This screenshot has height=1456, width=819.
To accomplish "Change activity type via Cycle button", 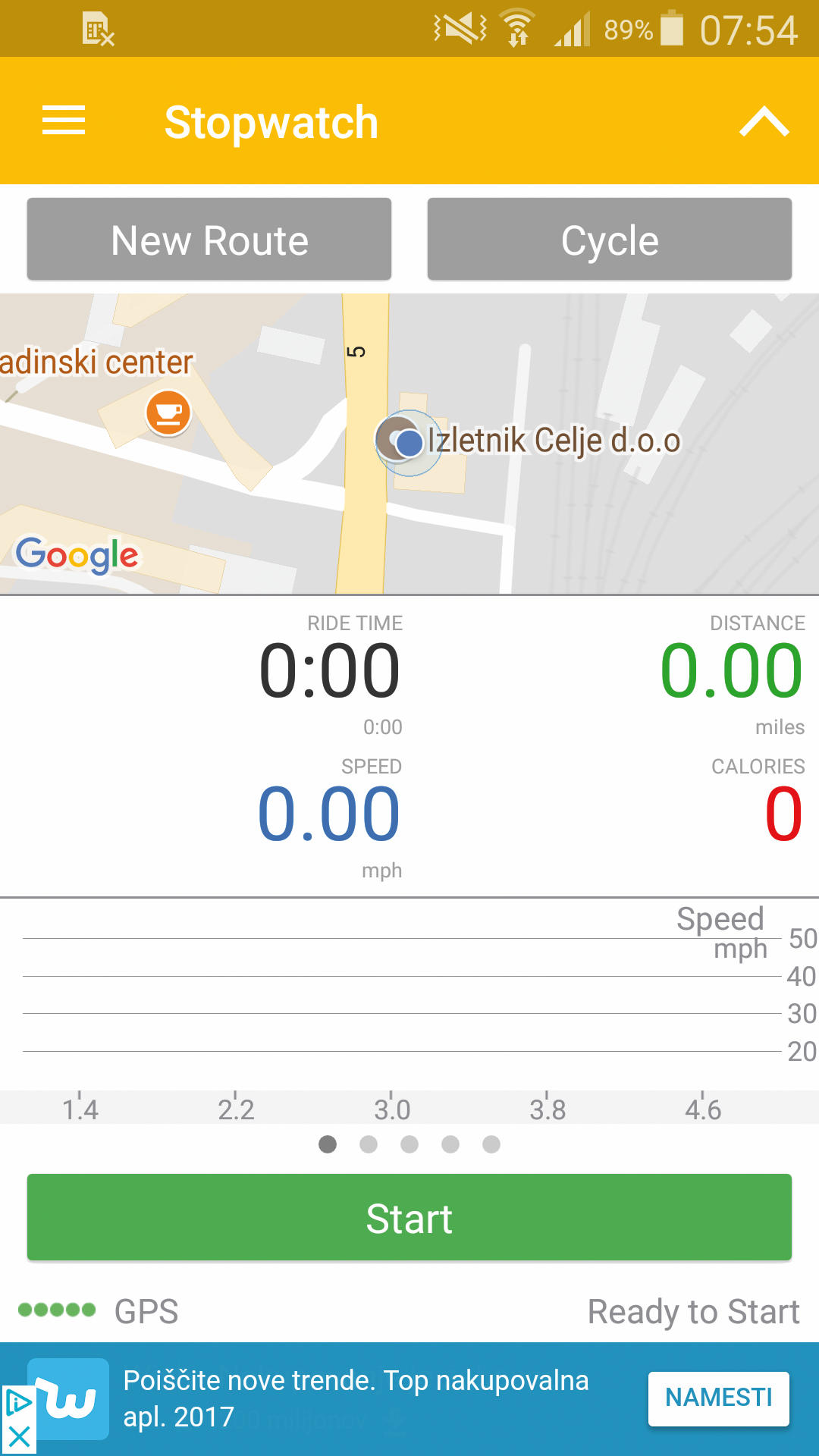I will pos(610,240).
